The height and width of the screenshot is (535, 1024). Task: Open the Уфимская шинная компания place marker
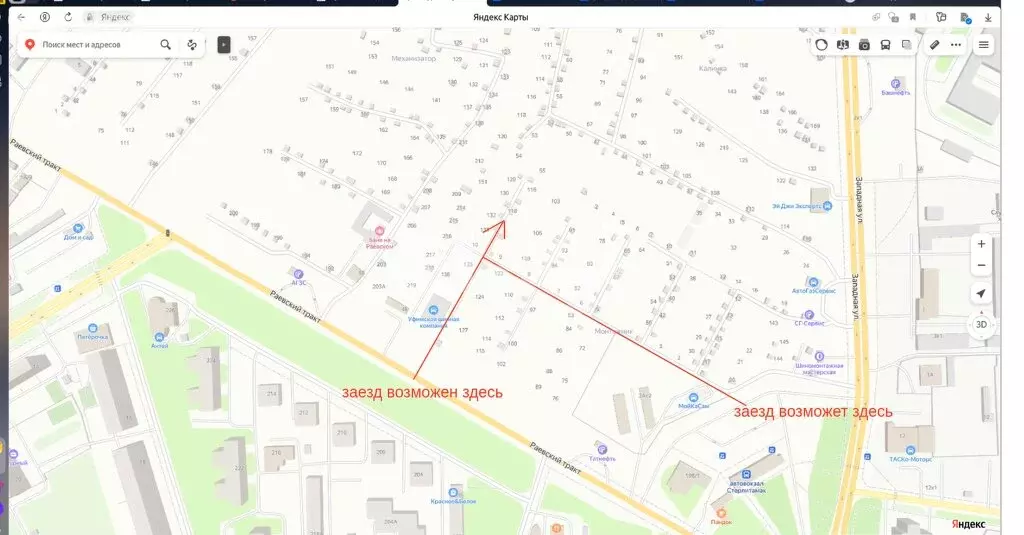(433, 309)
